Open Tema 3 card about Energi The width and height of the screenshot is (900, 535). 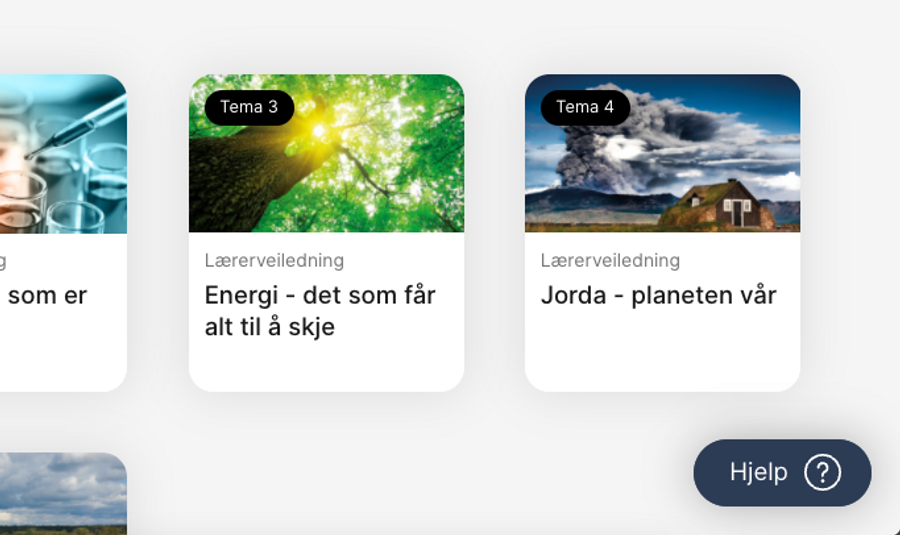point(326,232)
